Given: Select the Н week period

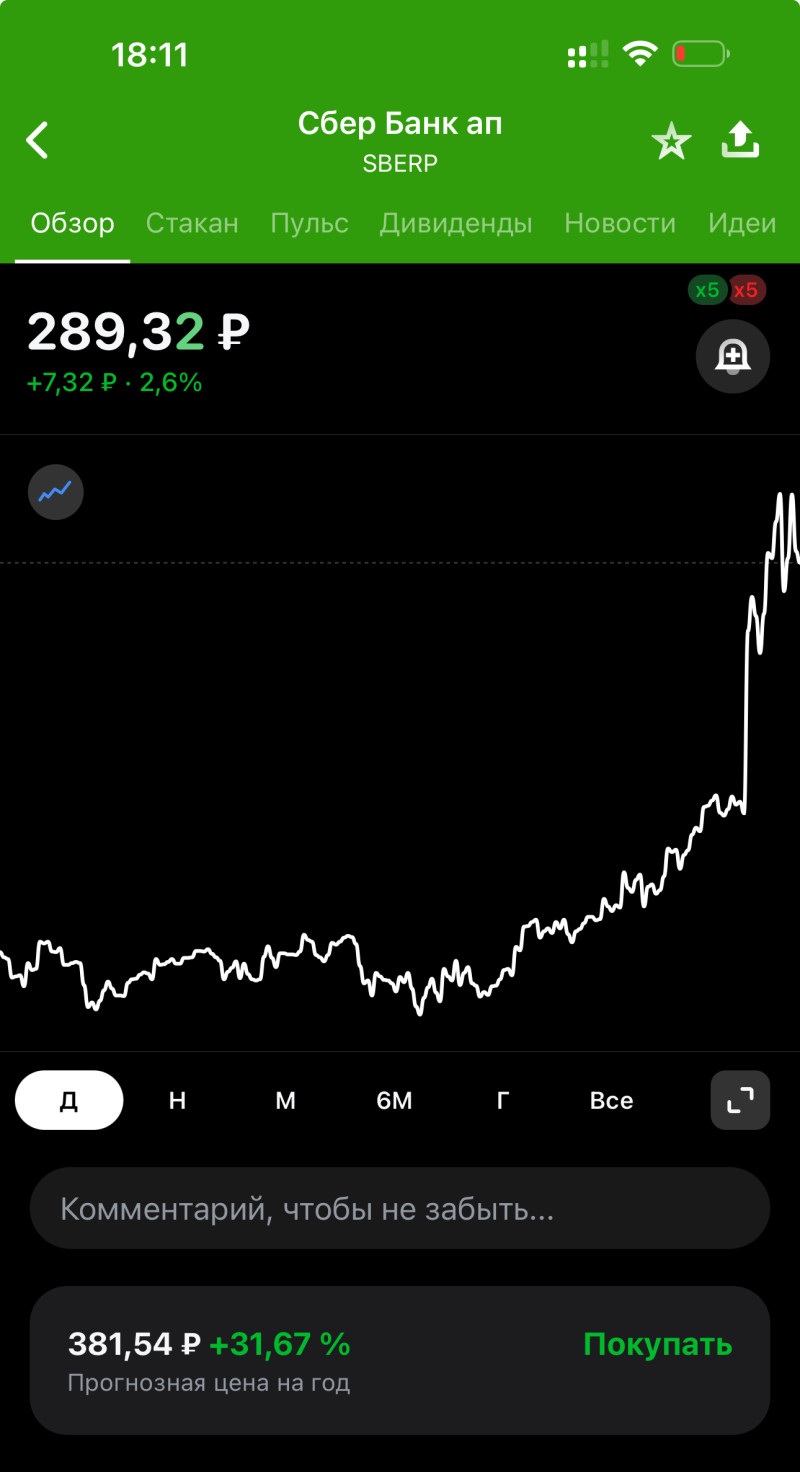Looking at the screenshot, I should [177, 1101].
